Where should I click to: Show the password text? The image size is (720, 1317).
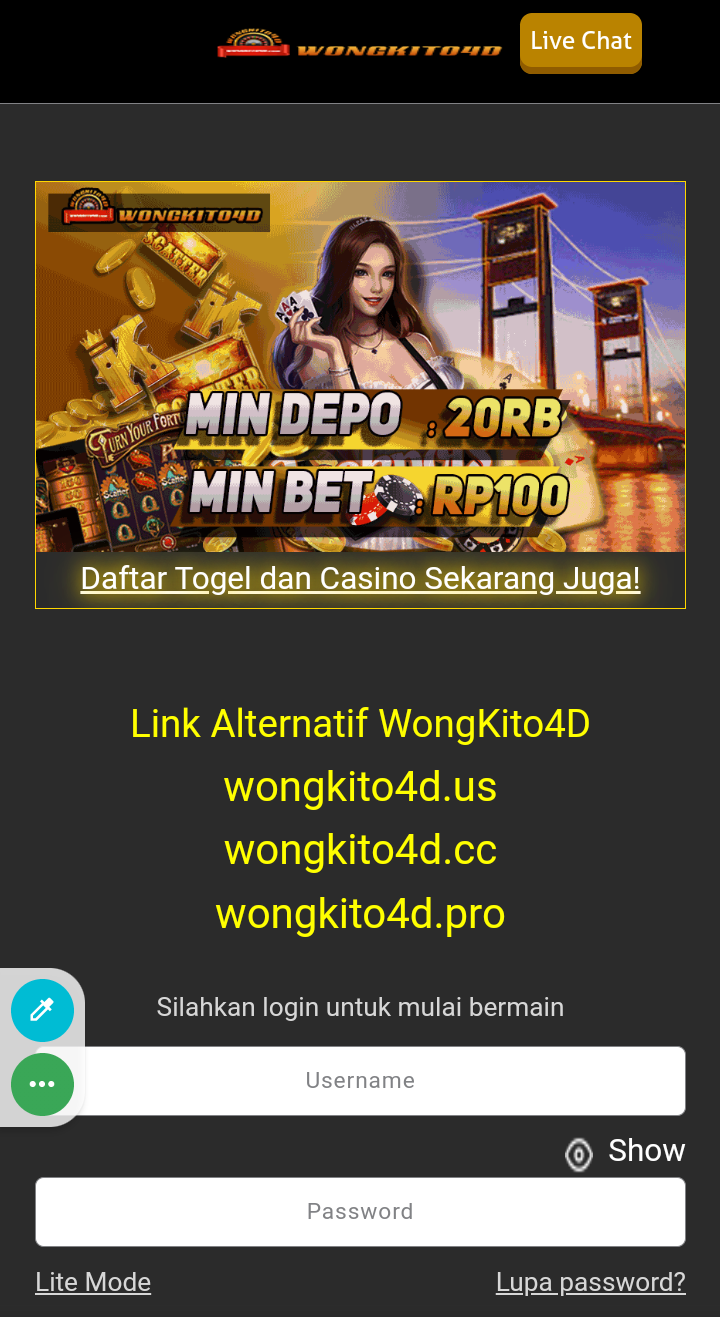(626, 1152)
